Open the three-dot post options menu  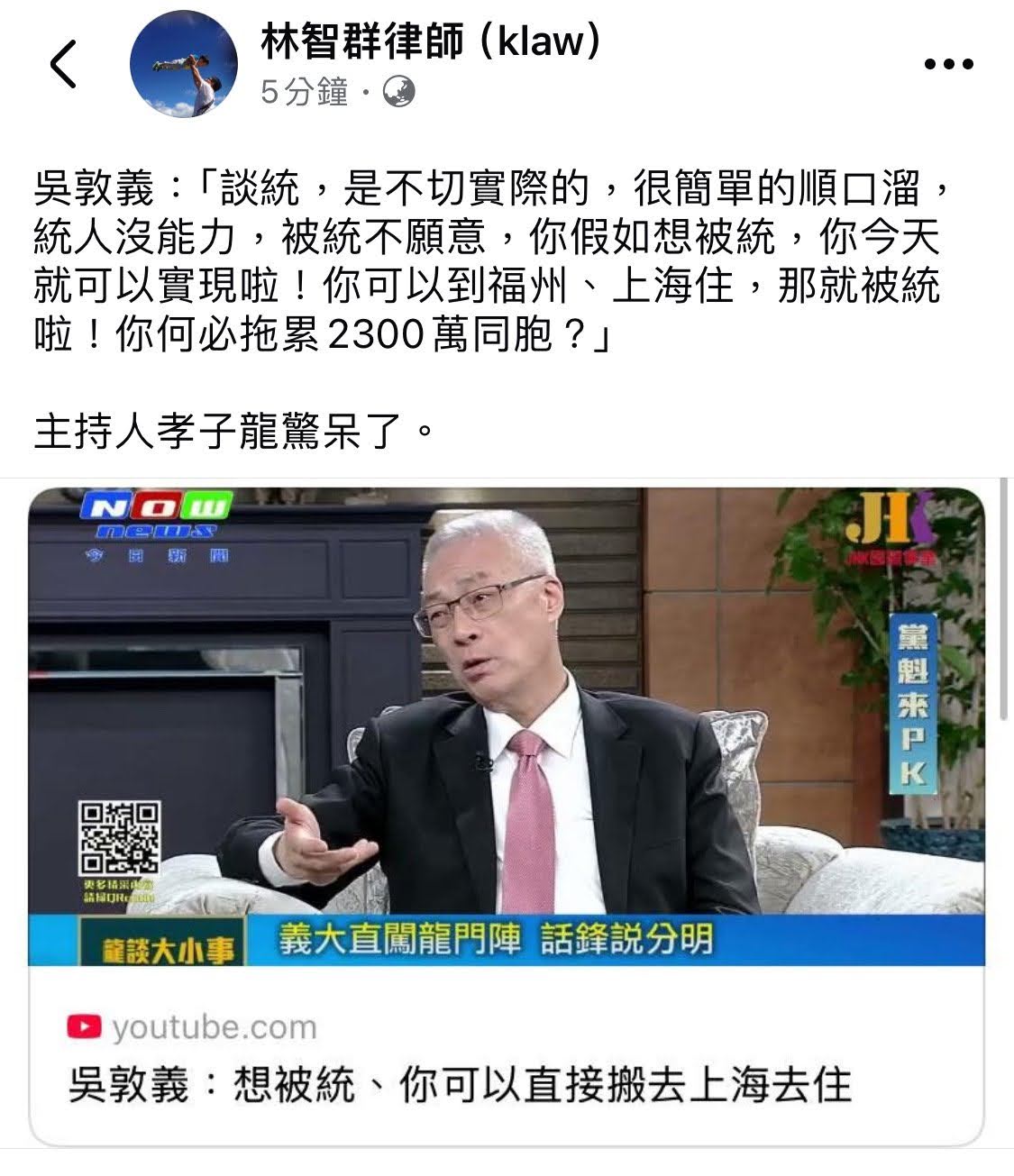point(949,65)
